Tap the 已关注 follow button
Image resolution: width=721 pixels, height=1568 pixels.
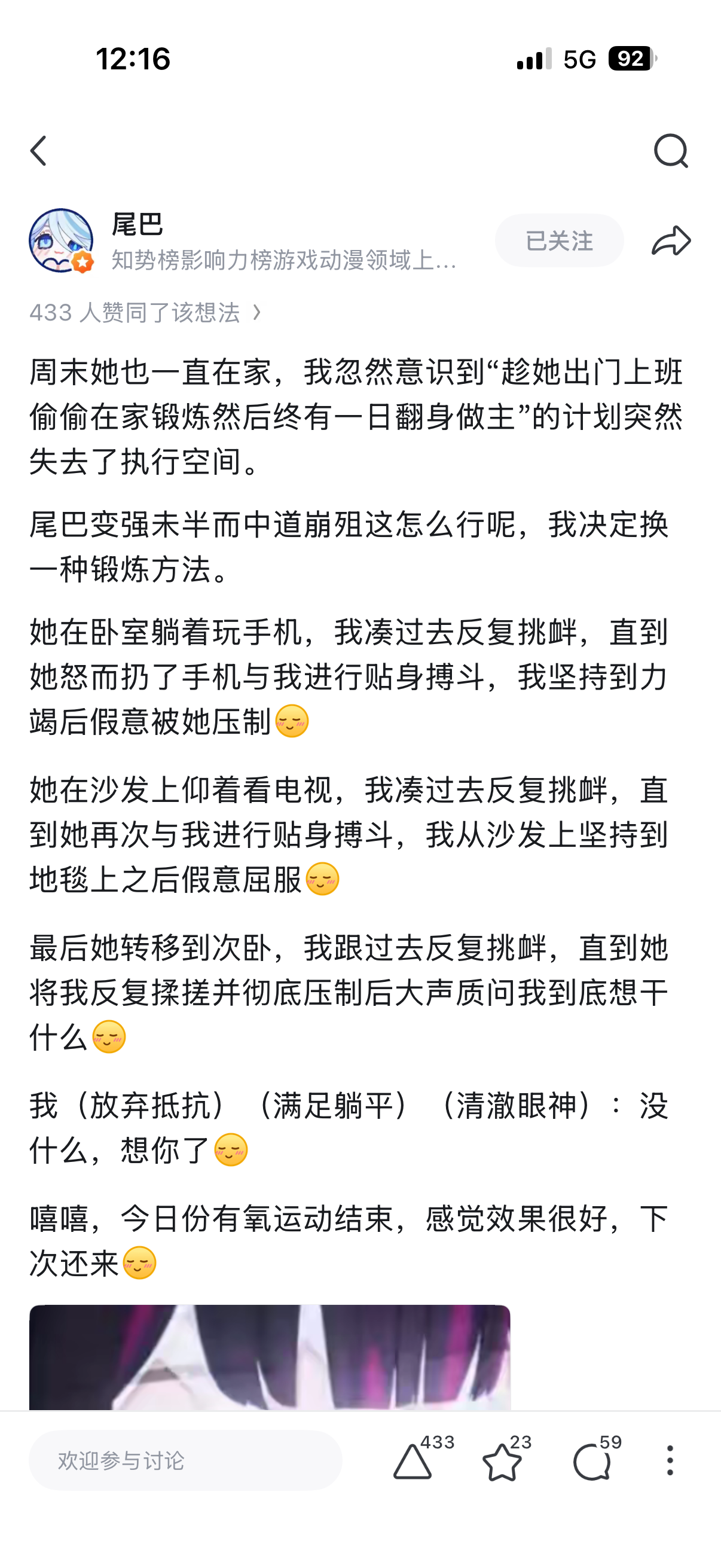point(559,240)
